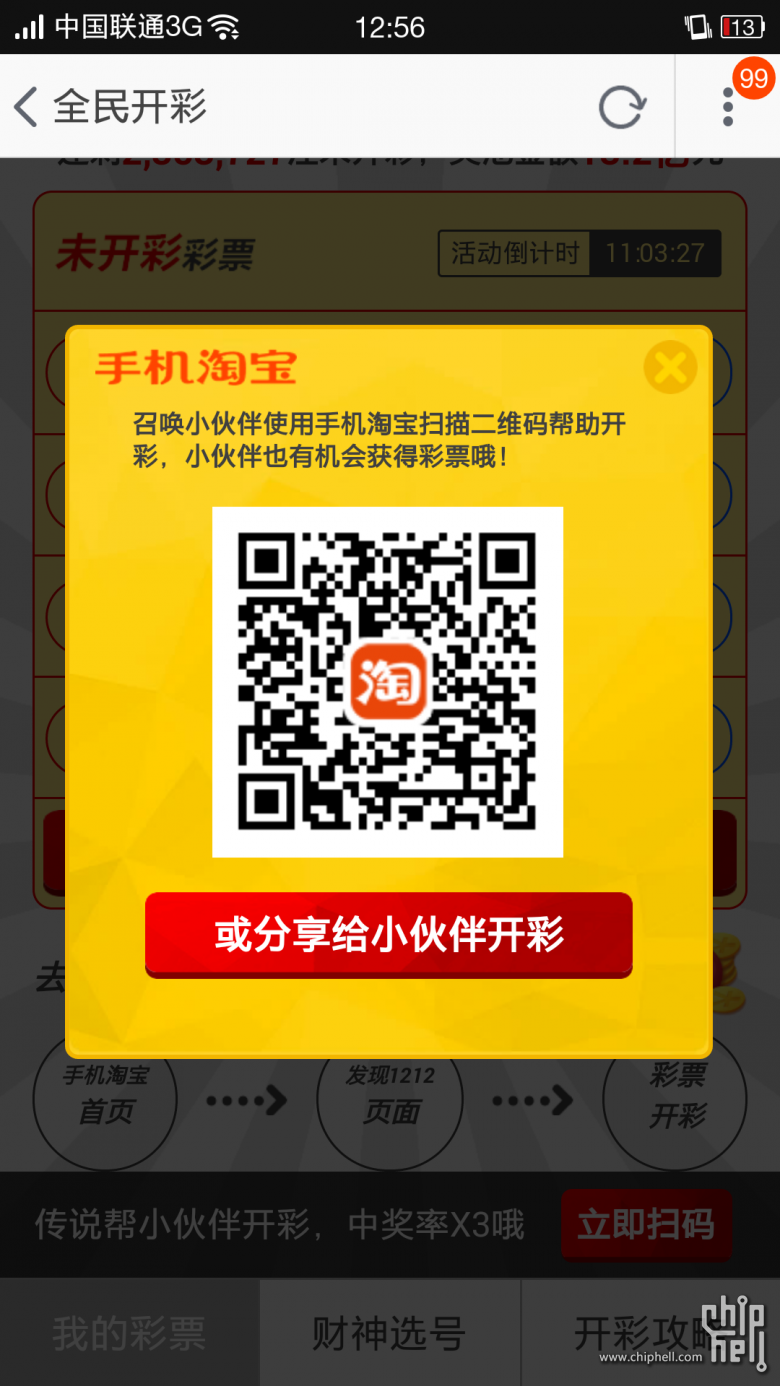Screen dimensions: 780x1386
Task: Go back from 全民开彩 page
Action: [27, 106]
